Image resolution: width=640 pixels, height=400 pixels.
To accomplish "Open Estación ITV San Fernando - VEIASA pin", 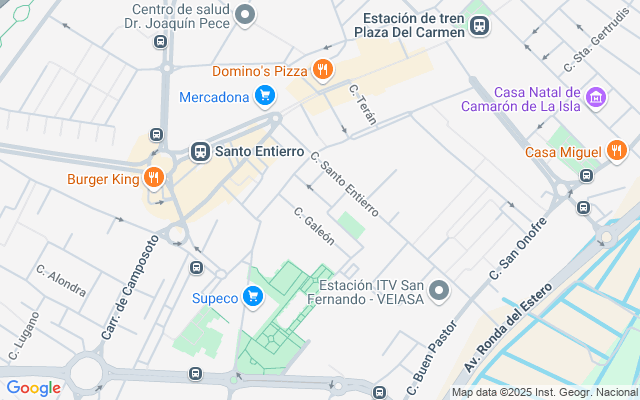I will click(x=439, y=291).
